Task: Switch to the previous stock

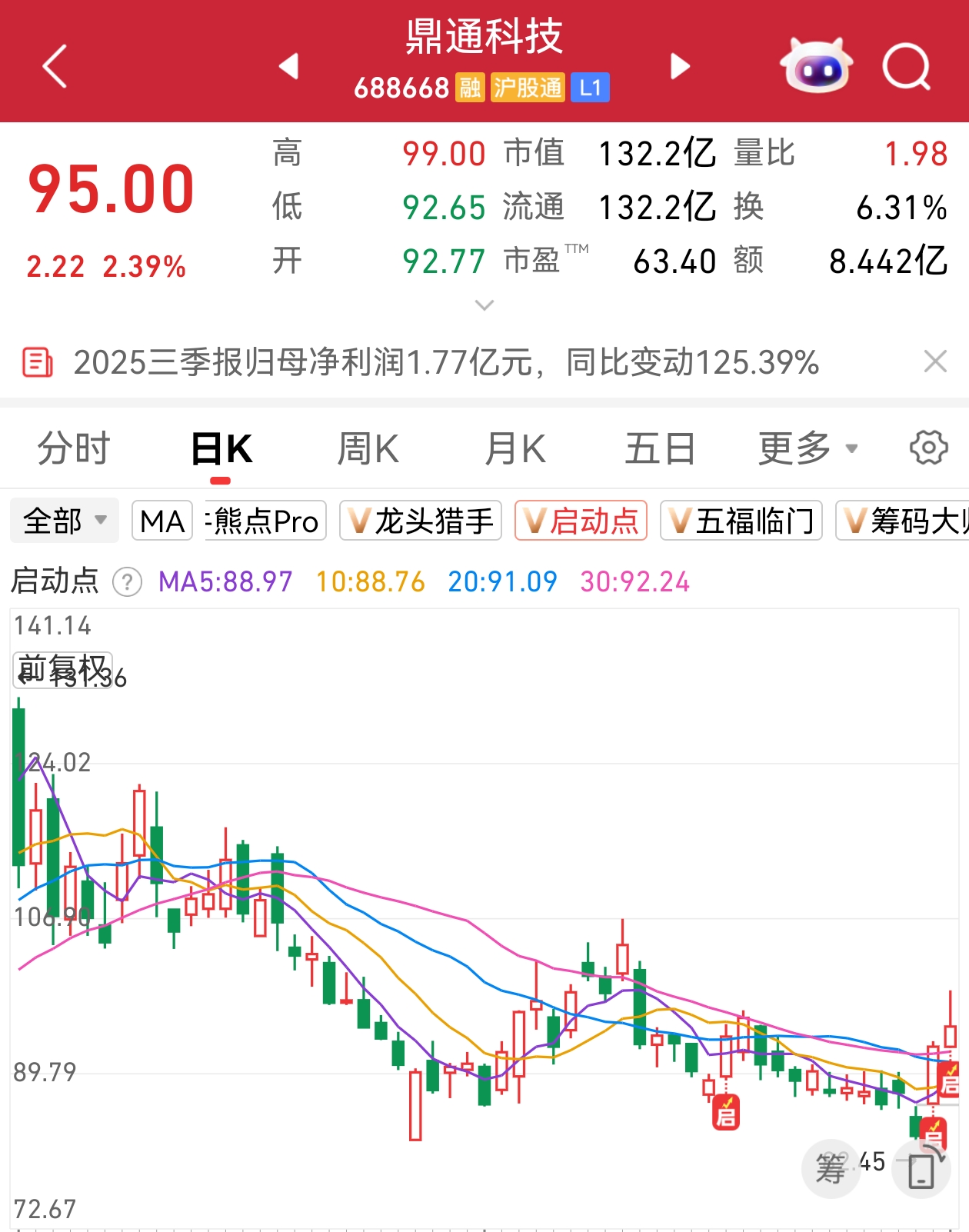Action: click(x=289, y=66)
